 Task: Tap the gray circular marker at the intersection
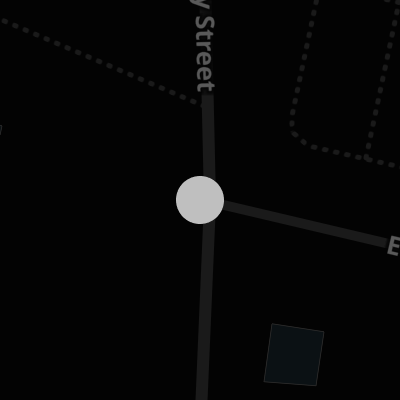click(x=200, y=200)
